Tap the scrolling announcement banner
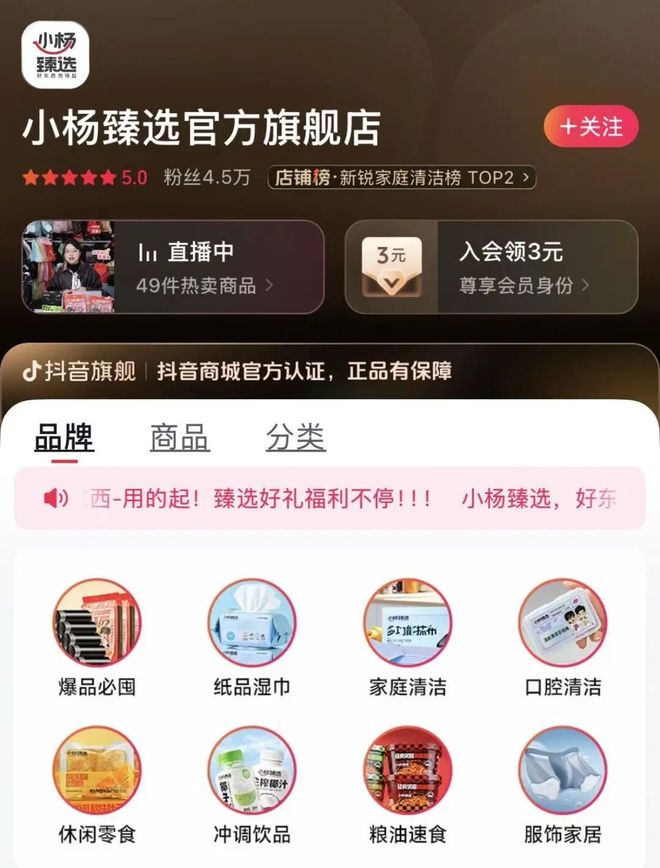 click(x=330, y=498)
